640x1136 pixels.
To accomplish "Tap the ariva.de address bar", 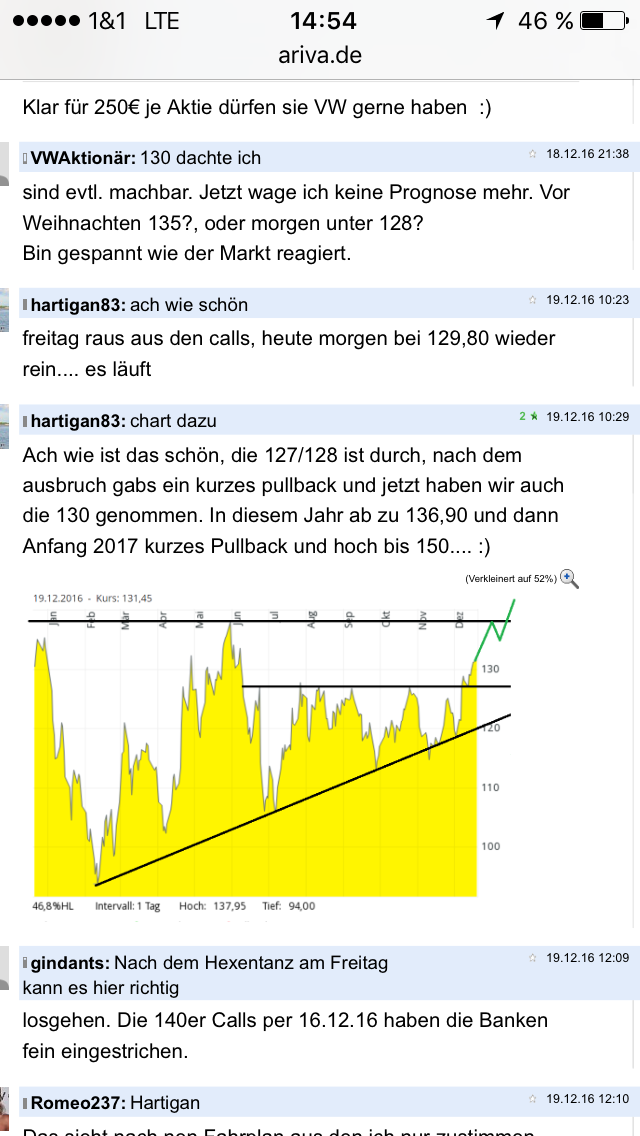I will [x=320, y=55].
